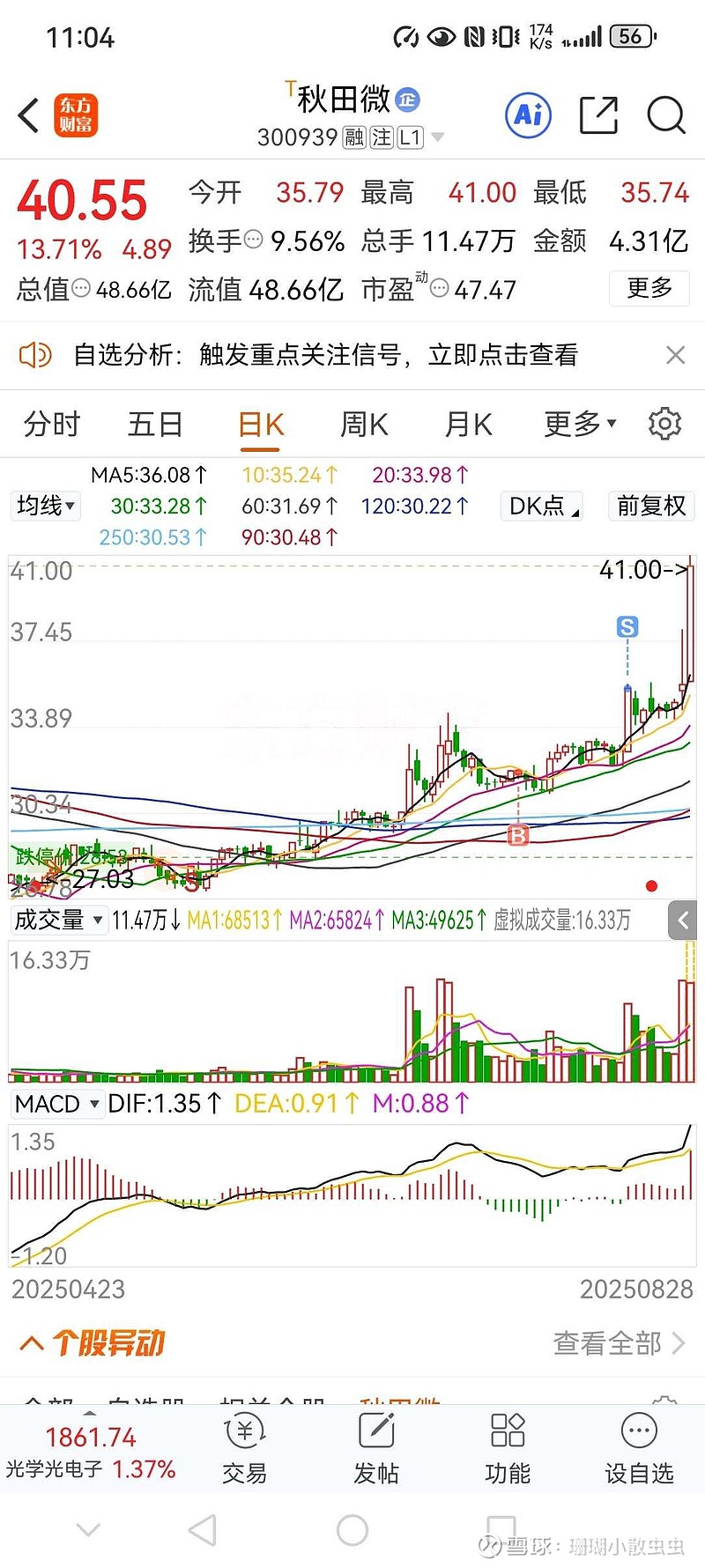The width and height of the screenshot is (705, 1568).
Task: Select the 月K chart tab
Action: click(468, 425)
